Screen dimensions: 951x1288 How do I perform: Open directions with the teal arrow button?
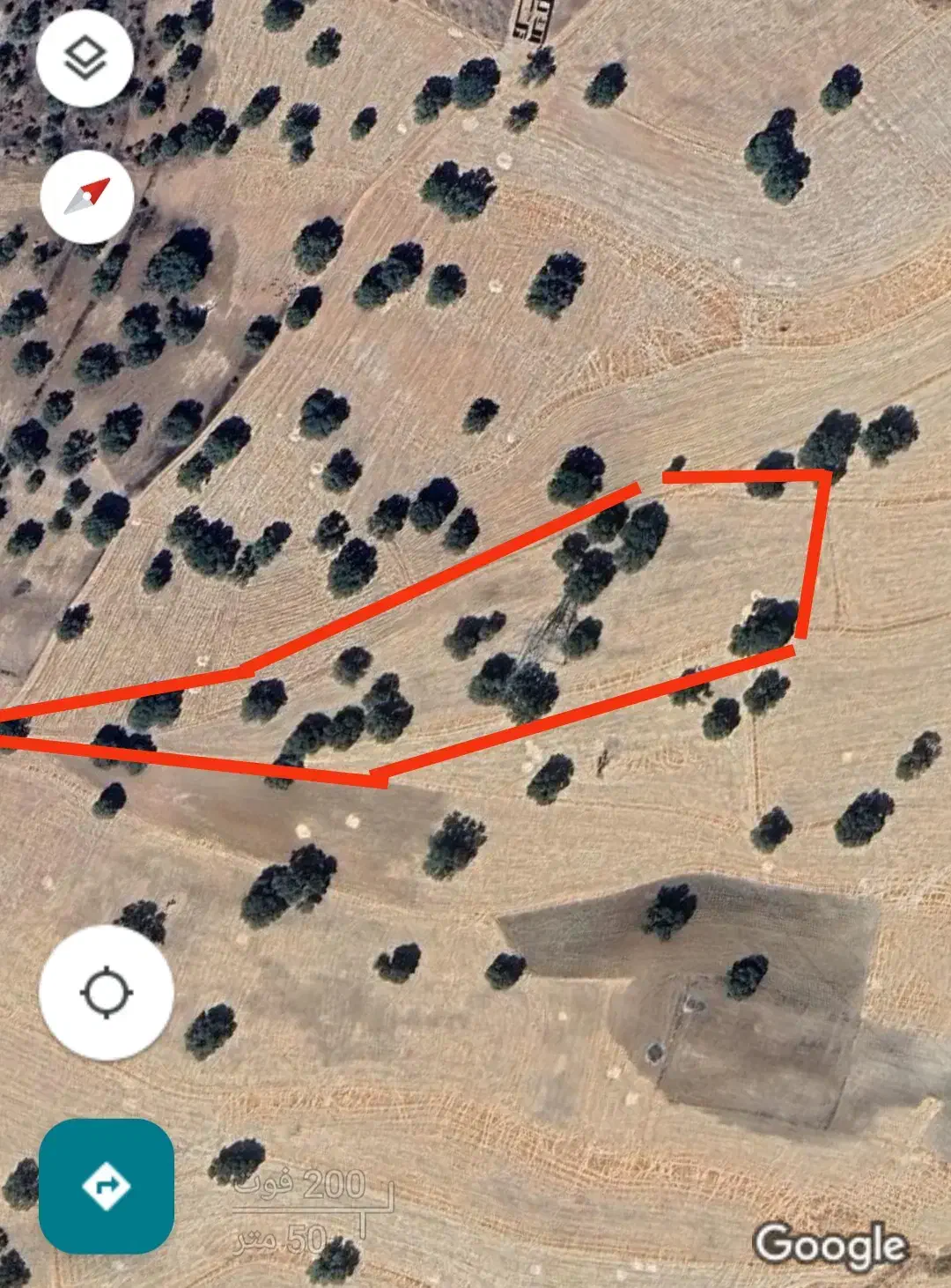[x=107, y=1186]
